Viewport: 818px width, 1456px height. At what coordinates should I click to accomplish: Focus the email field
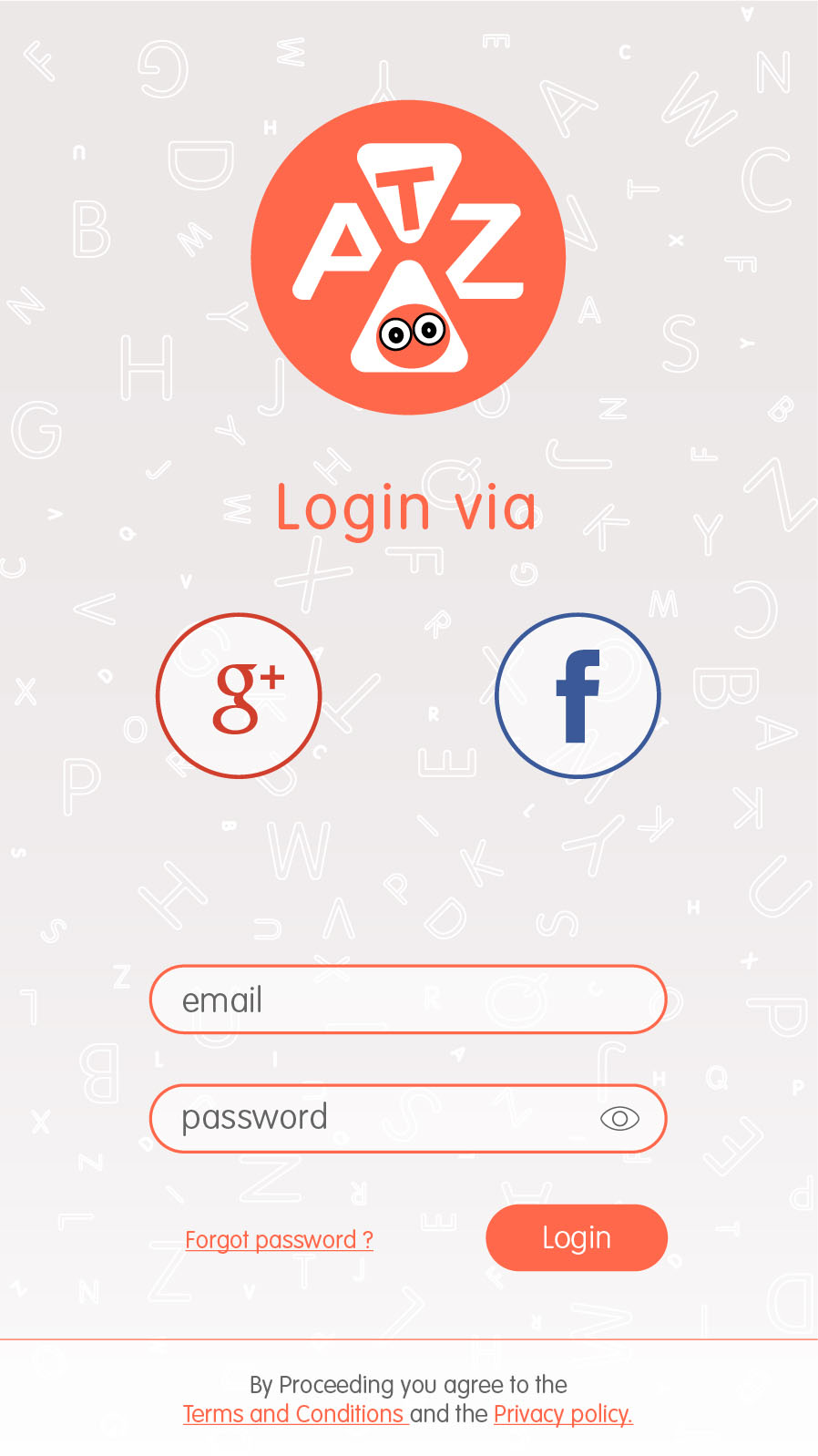408,1000
